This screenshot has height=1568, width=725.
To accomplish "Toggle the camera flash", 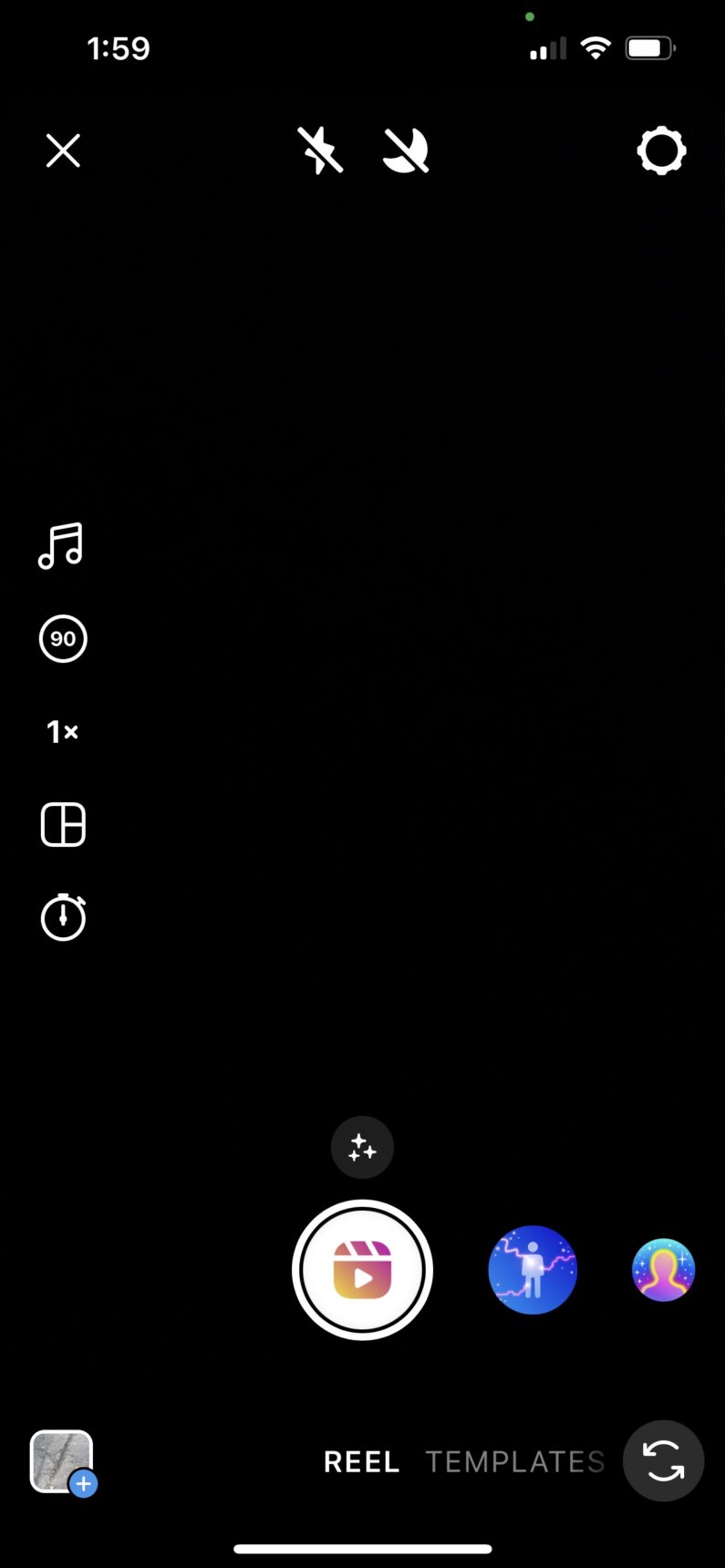I will (320, 150).
